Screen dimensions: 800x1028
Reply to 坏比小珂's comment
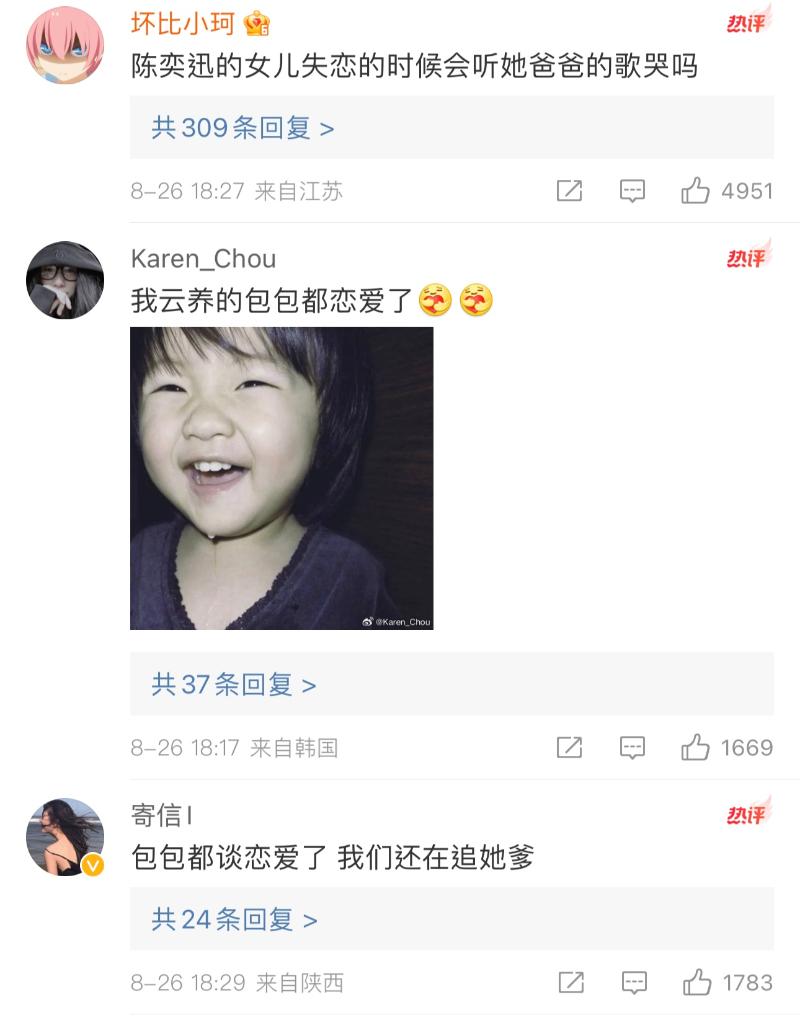(632, 190)
